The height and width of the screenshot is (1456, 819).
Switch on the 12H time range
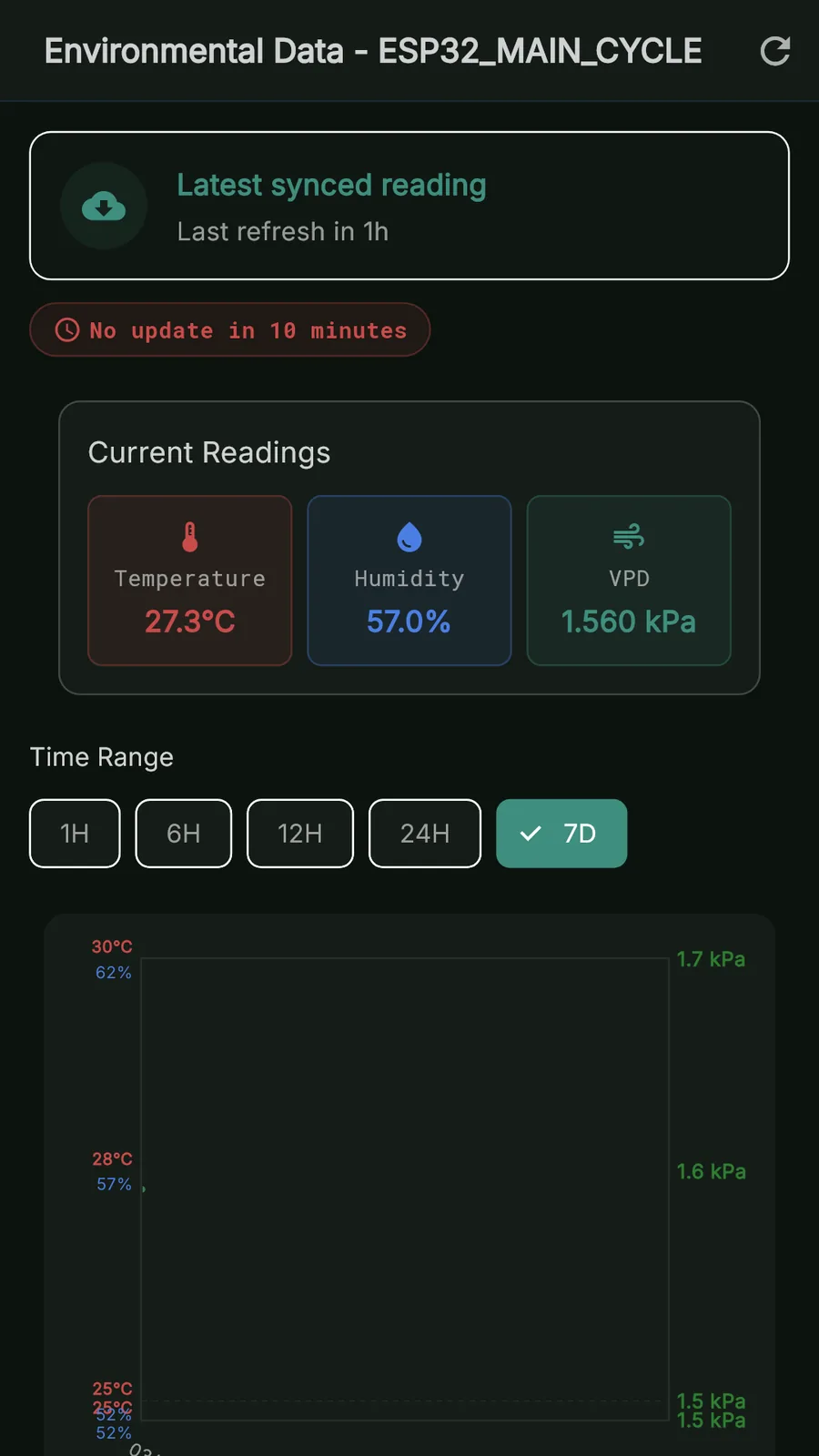299,833
